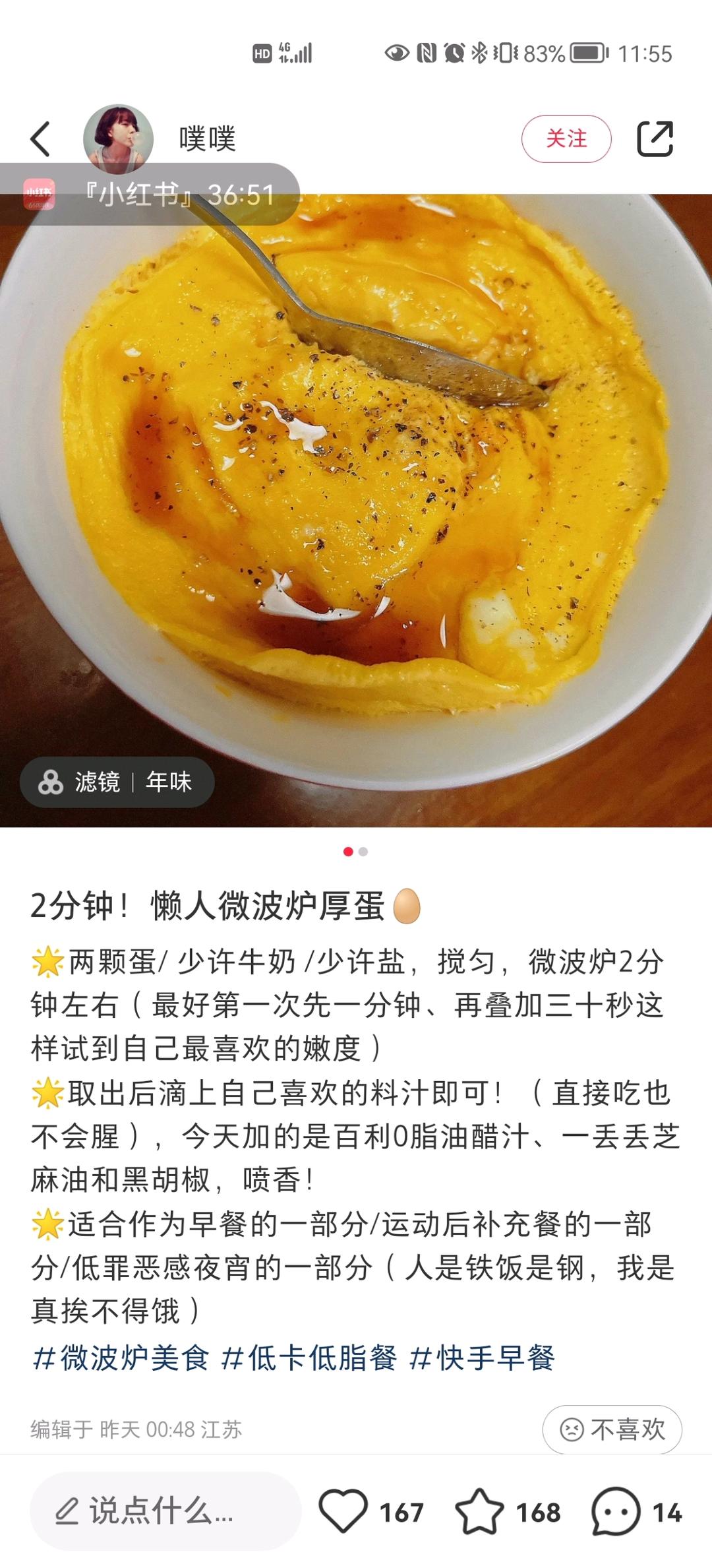Like this post with heart icon

click(x=343, y=1511)
